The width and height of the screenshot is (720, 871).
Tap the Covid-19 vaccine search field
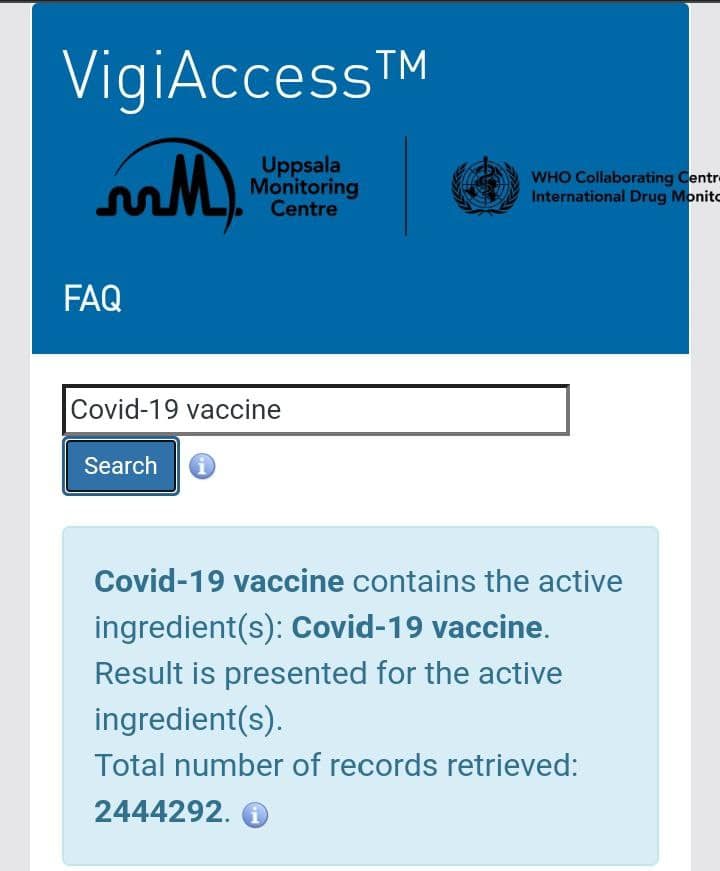pyautogui.click(x=315, y=410)
